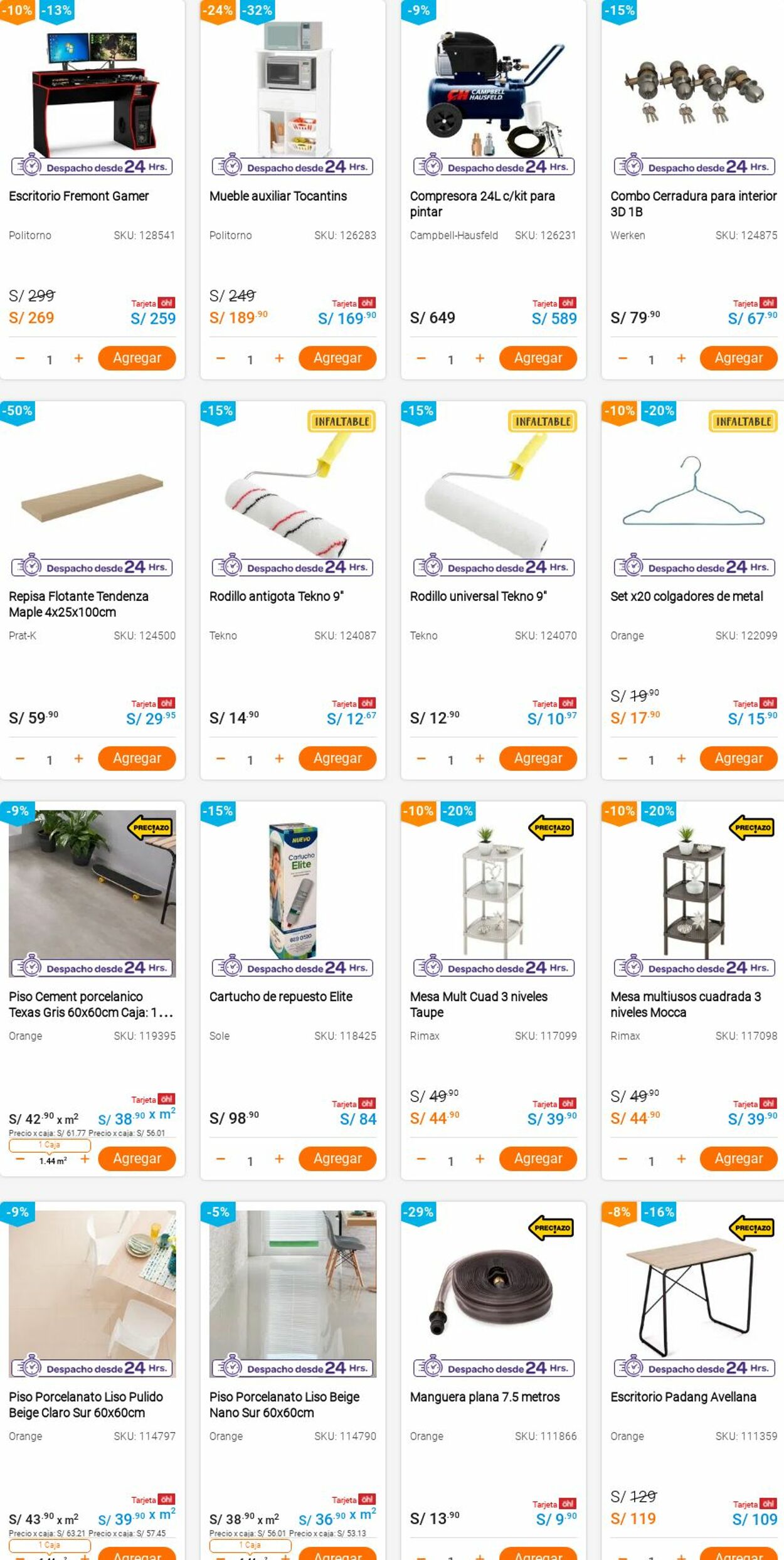The height and width of the screenshot is (1560, 784).
Task: Increase quantity of Mueble auxiliar Tocantins
Action: [279, 358]
